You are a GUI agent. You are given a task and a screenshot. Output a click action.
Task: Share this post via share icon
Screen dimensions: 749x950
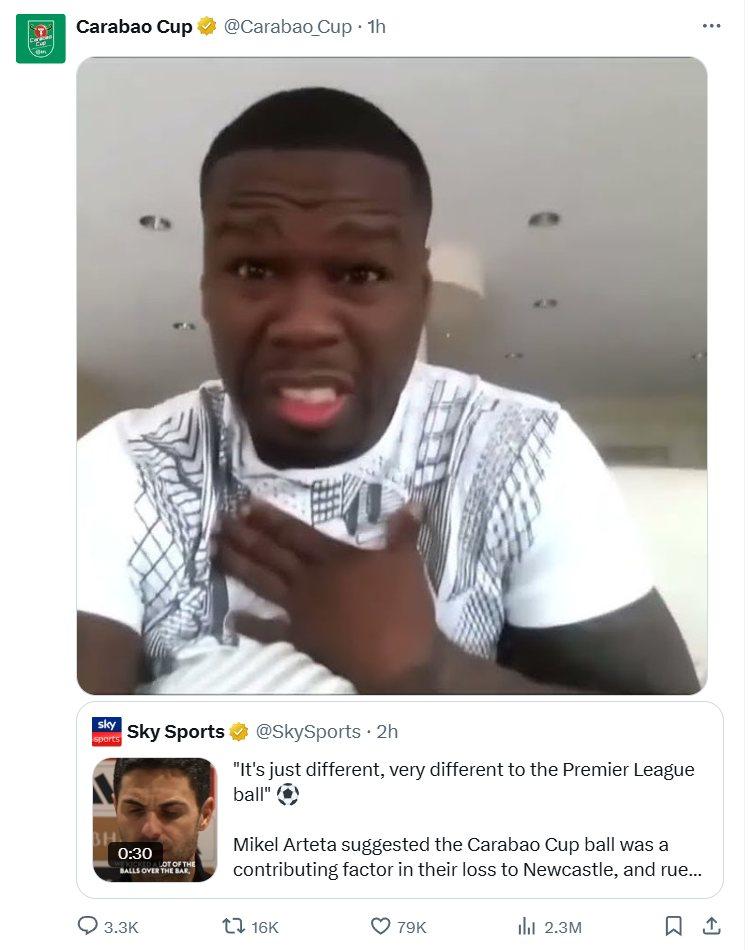point(711,927)
